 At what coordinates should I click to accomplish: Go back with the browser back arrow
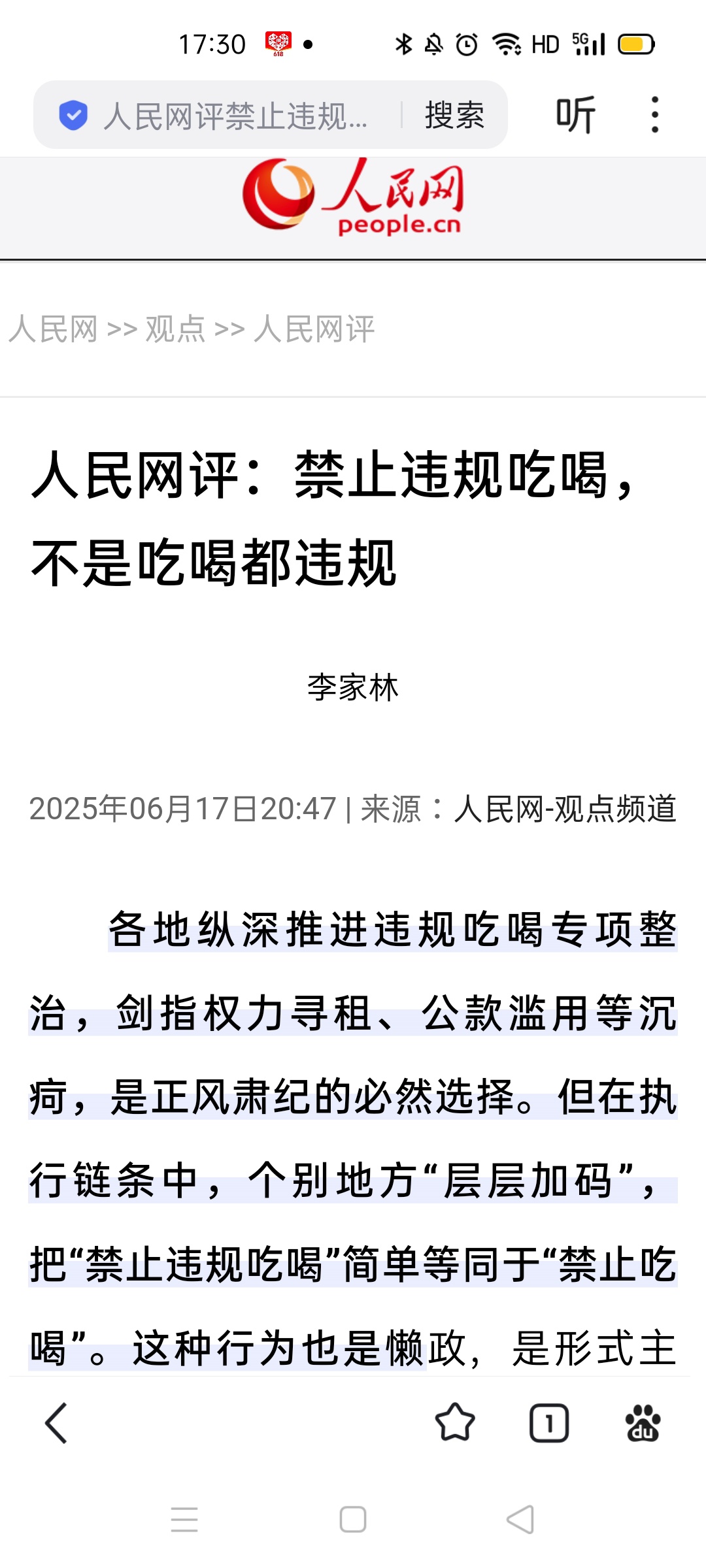pyautogui.click(x=56, y=1423)
